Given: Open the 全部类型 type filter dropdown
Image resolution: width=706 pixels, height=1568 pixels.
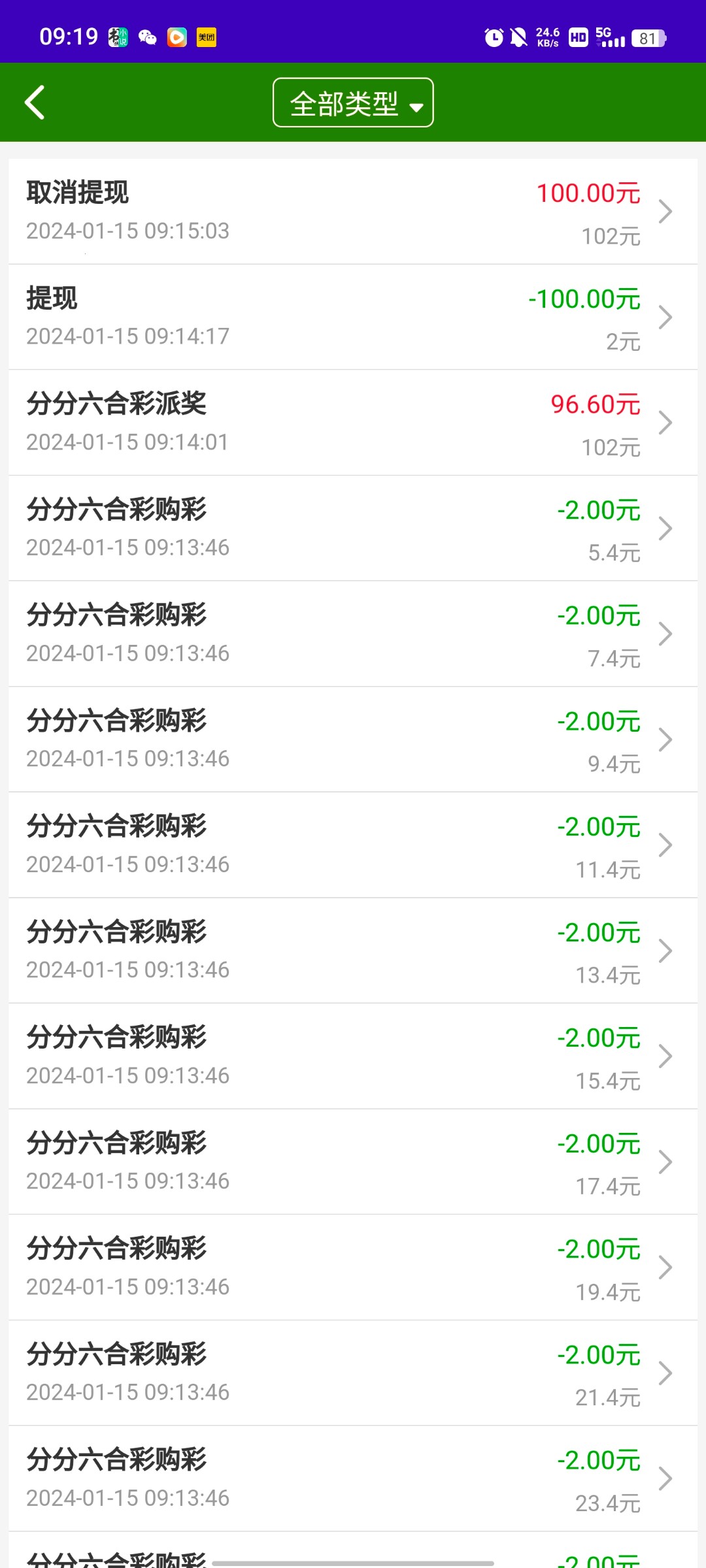Looking at the screenshot, I should click(x=353, y=103).
